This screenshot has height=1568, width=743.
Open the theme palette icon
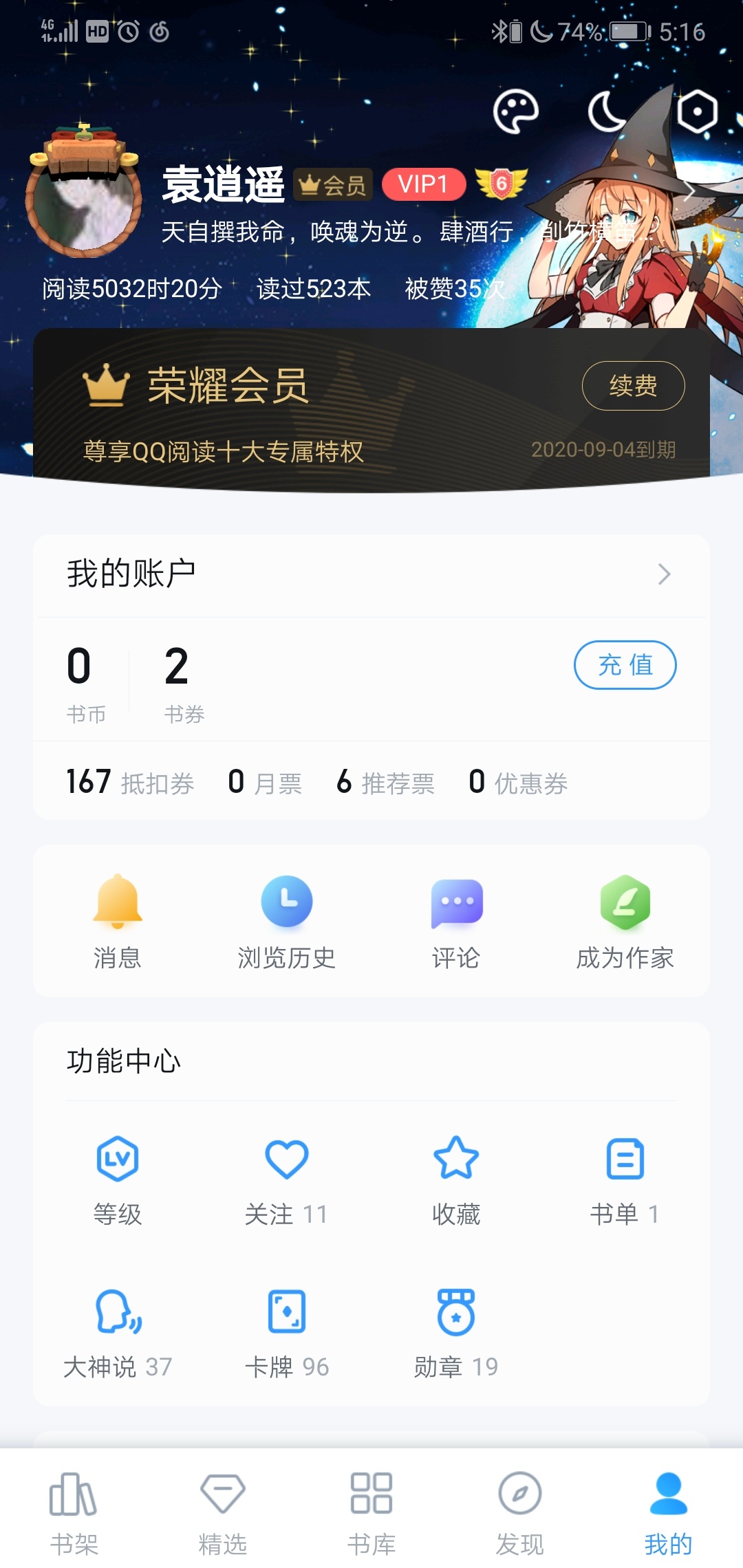pos(515,111)
